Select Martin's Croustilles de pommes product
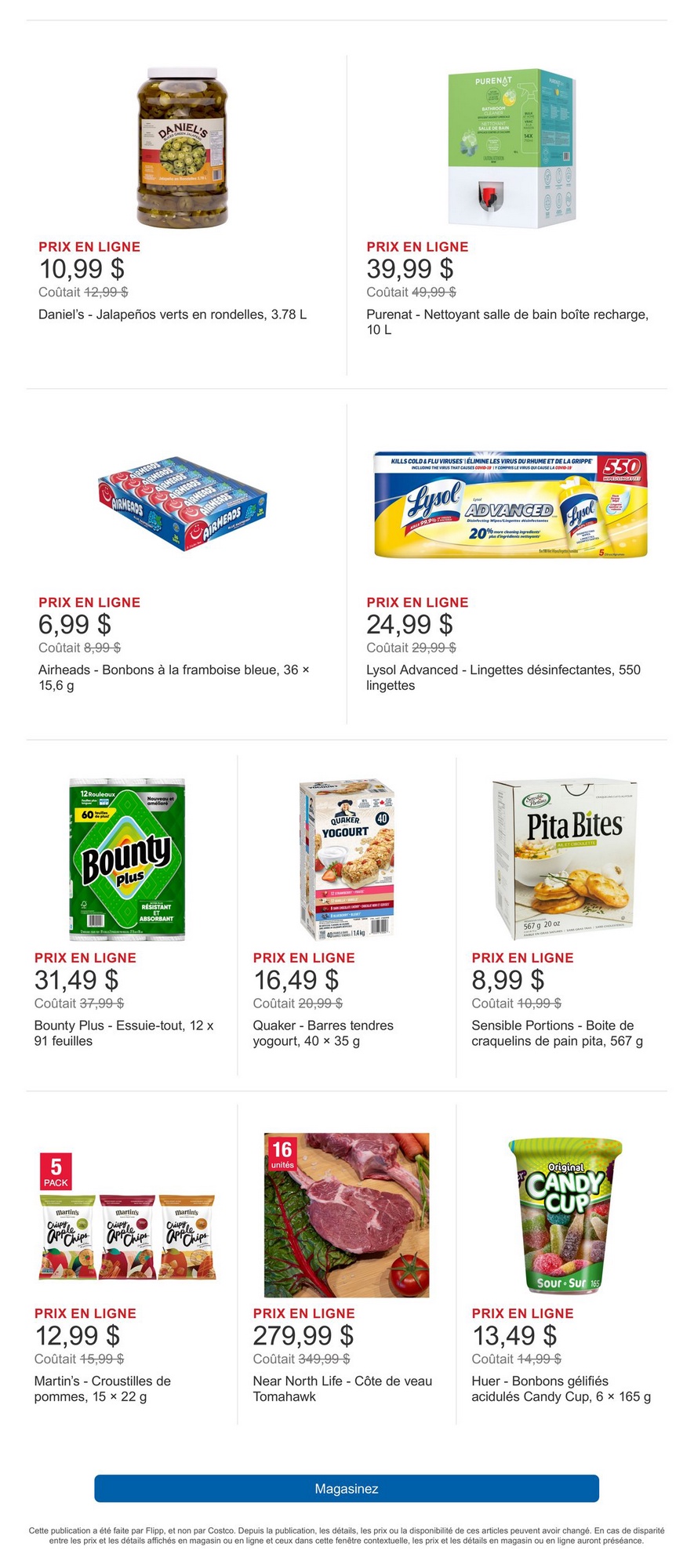Viewport: 694px width, 1568px height. 127,1215
